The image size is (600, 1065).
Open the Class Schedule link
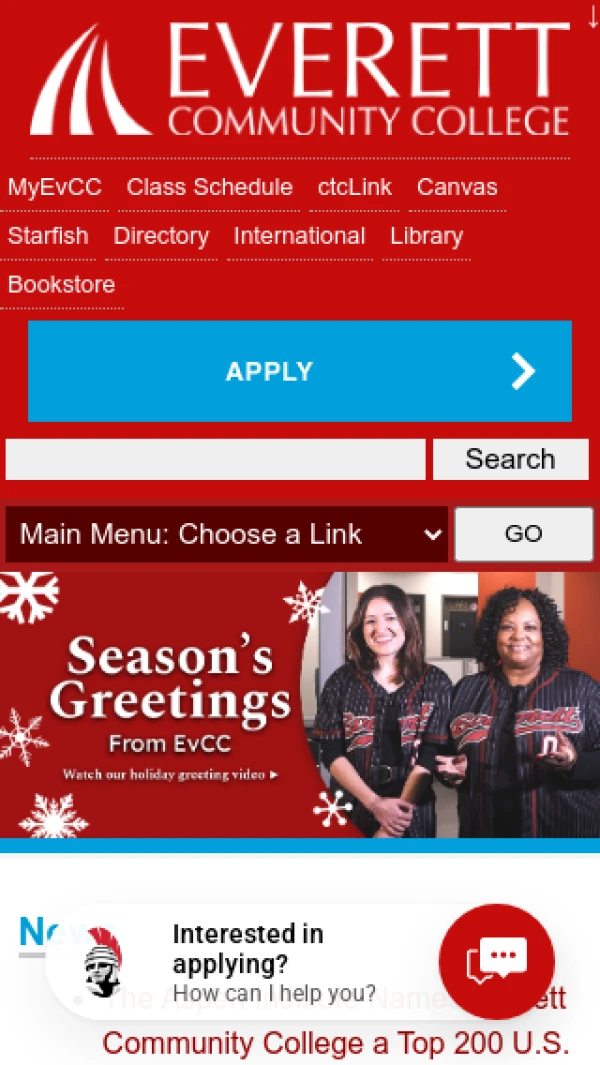209,187
